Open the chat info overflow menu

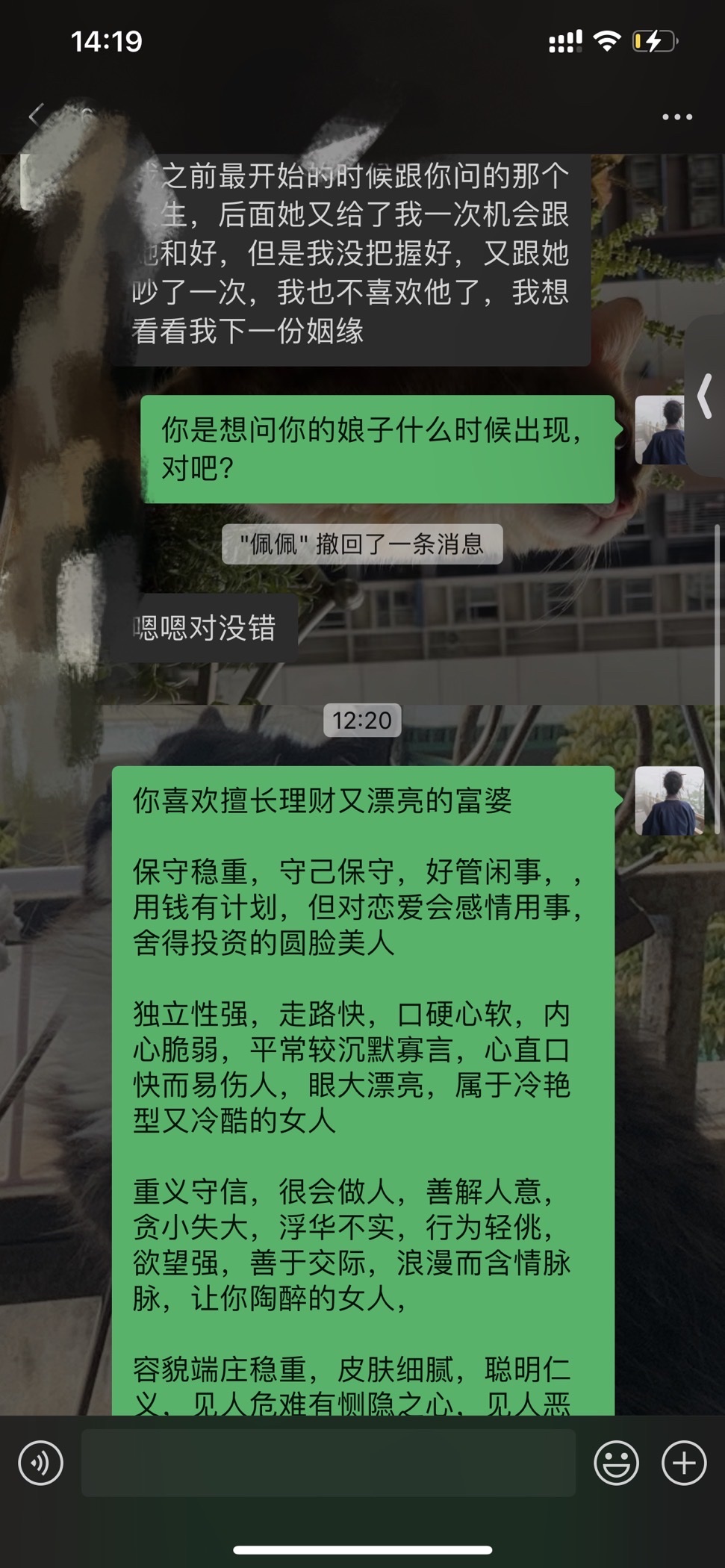click(x=676, y=117)
